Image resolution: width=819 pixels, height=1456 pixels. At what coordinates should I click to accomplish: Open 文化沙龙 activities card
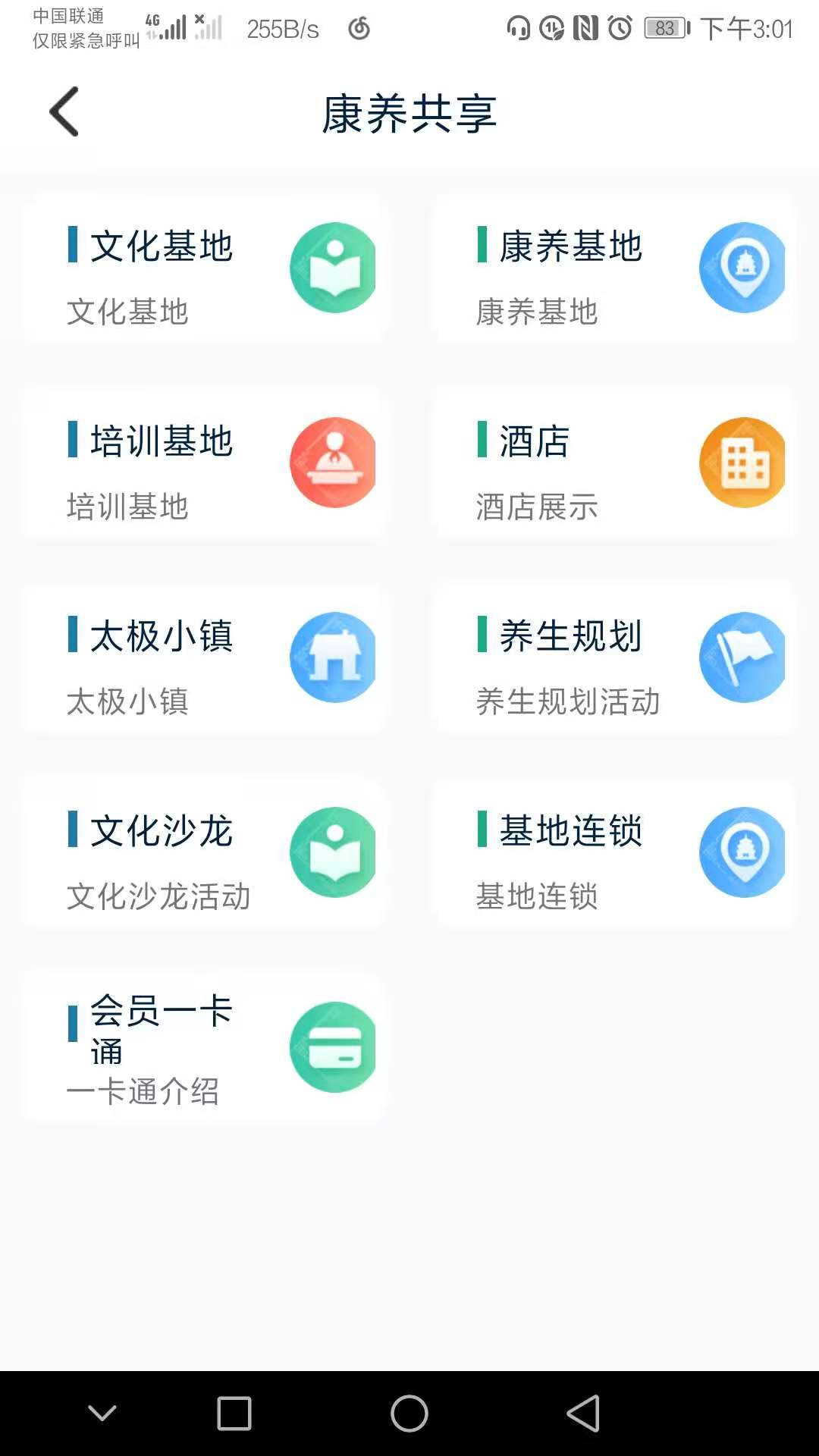[203, 853]
